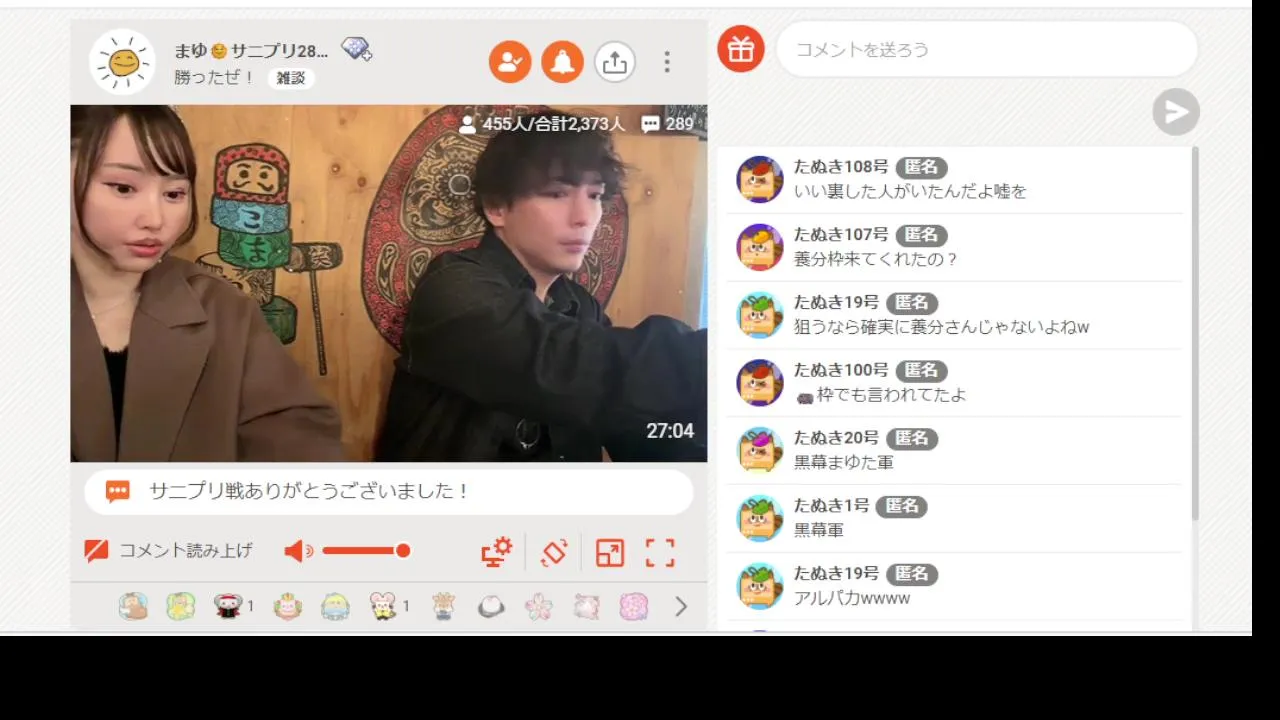The image size is (1280, 720).
Task: Open the three-dot overflow menu
Action: [667, 62]
